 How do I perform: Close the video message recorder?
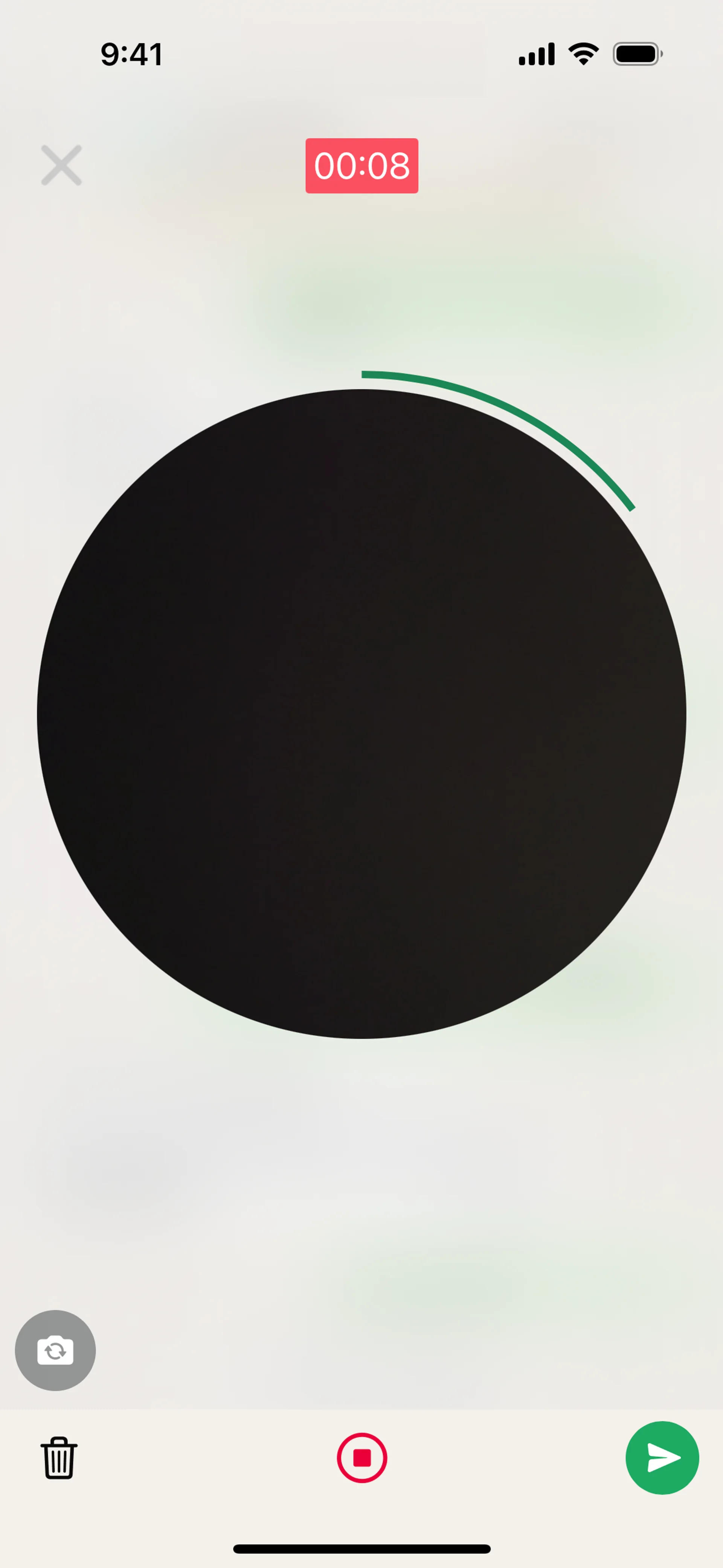pos(61,165)
